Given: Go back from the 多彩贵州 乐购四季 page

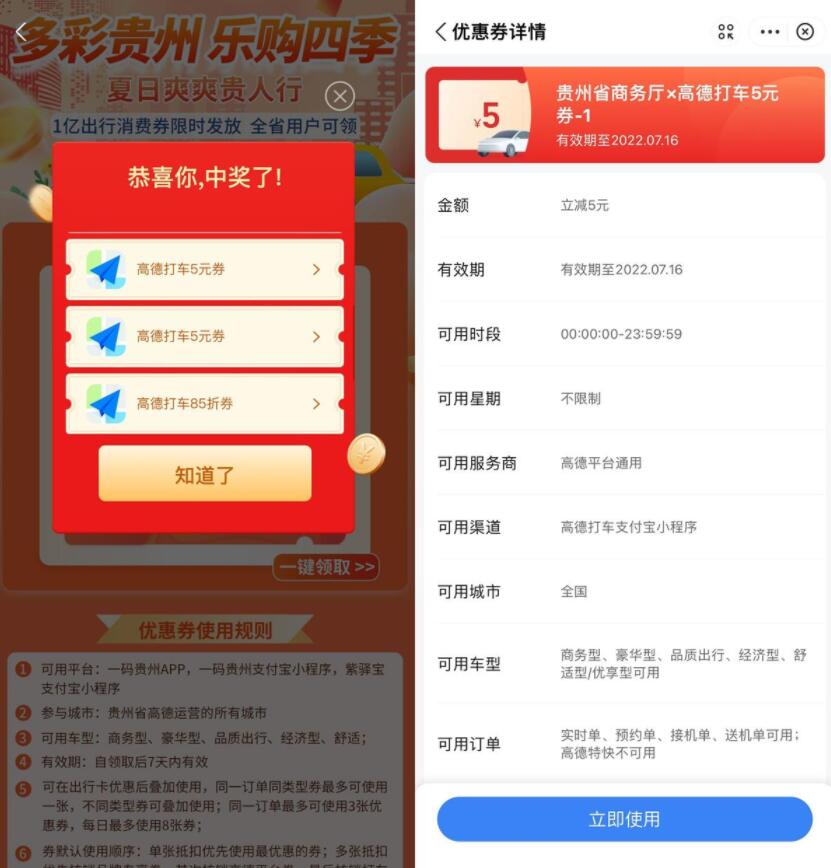Looking at the screenshot, I should tap(21, 32).
